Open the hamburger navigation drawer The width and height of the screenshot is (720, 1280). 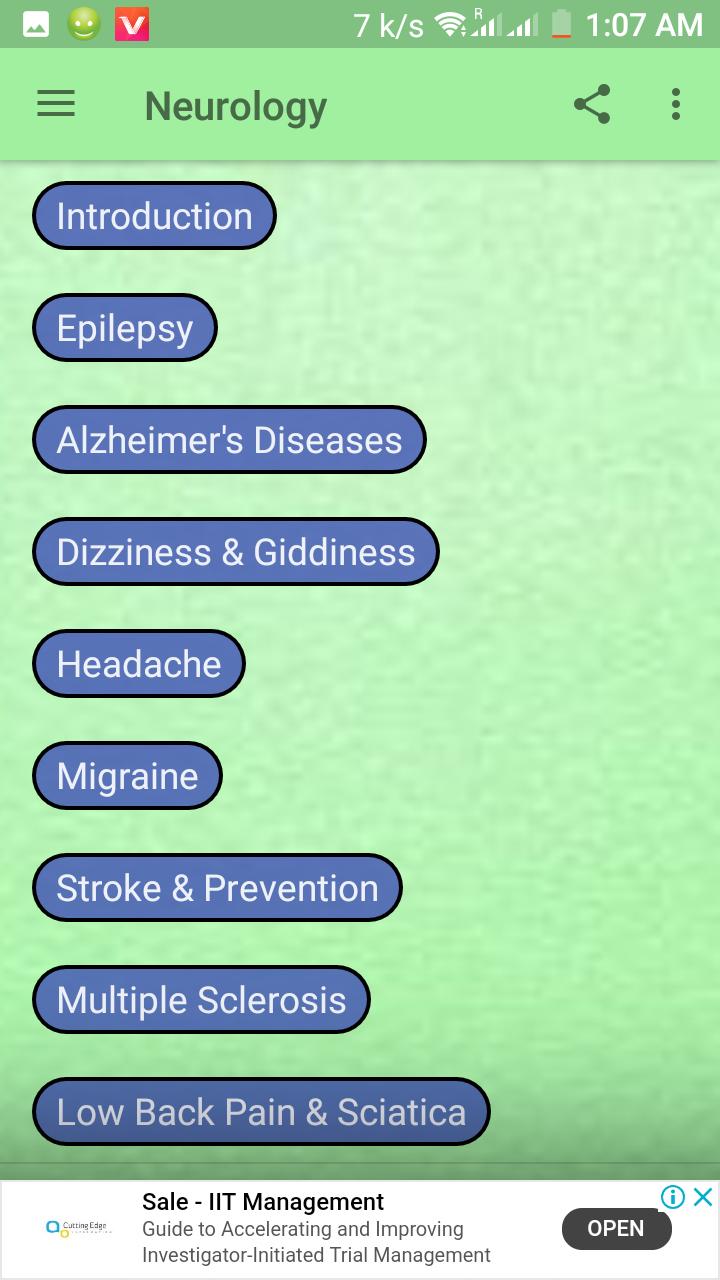click(56, 104)
